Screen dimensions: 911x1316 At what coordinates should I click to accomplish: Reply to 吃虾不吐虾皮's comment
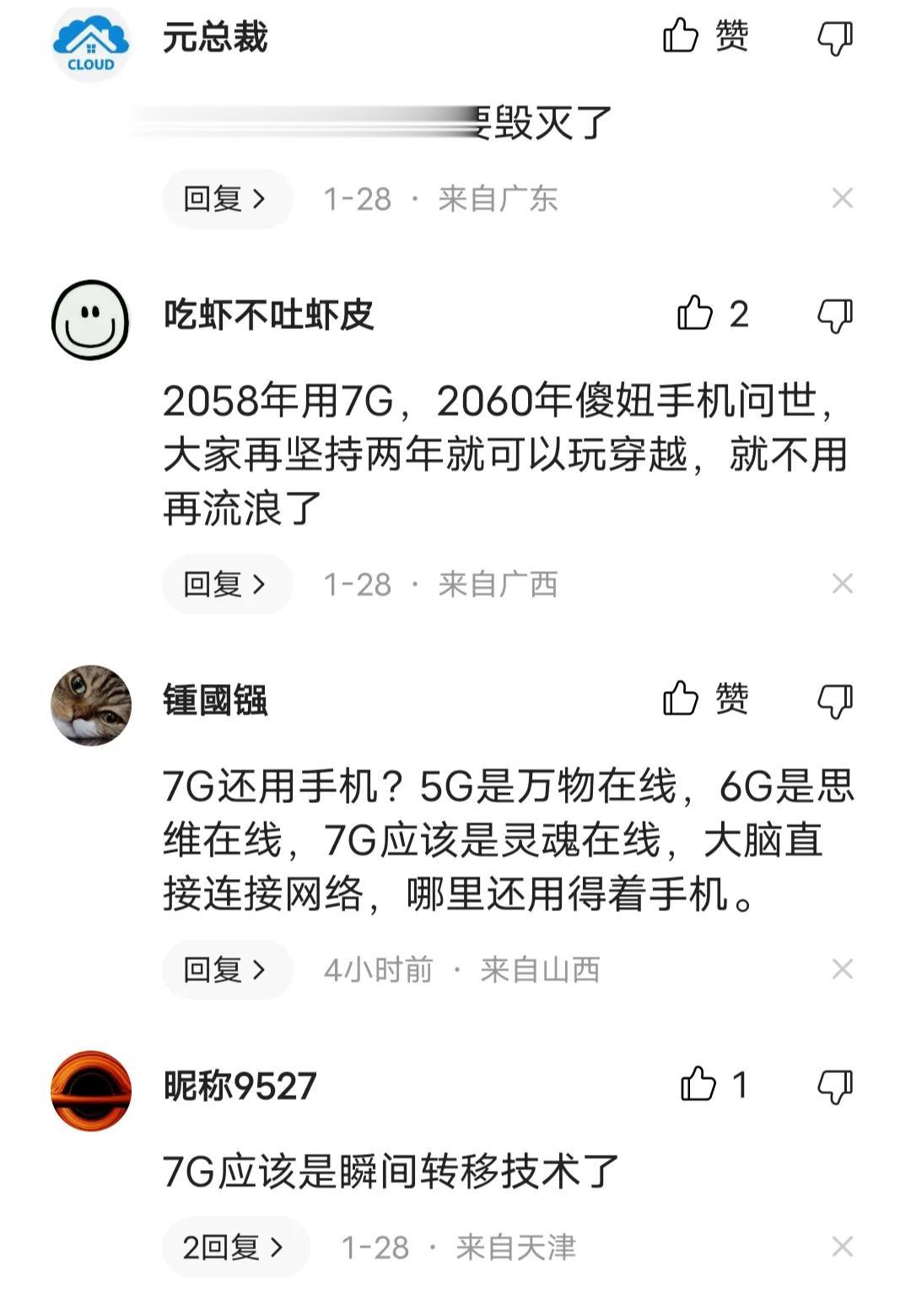coord(226,584)
